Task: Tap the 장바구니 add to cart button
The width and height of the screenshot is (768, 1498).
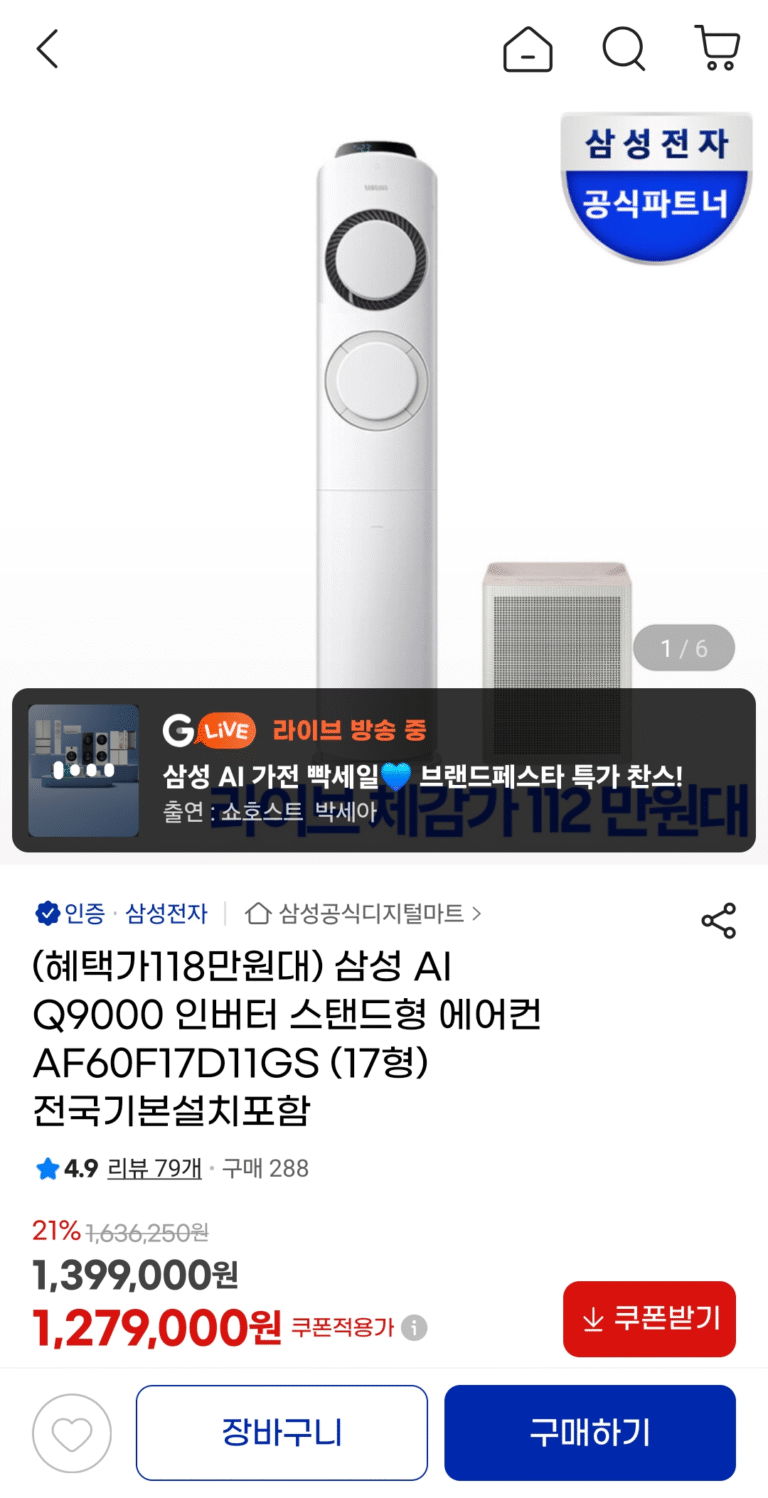Action: click(x=281, y=1433)
